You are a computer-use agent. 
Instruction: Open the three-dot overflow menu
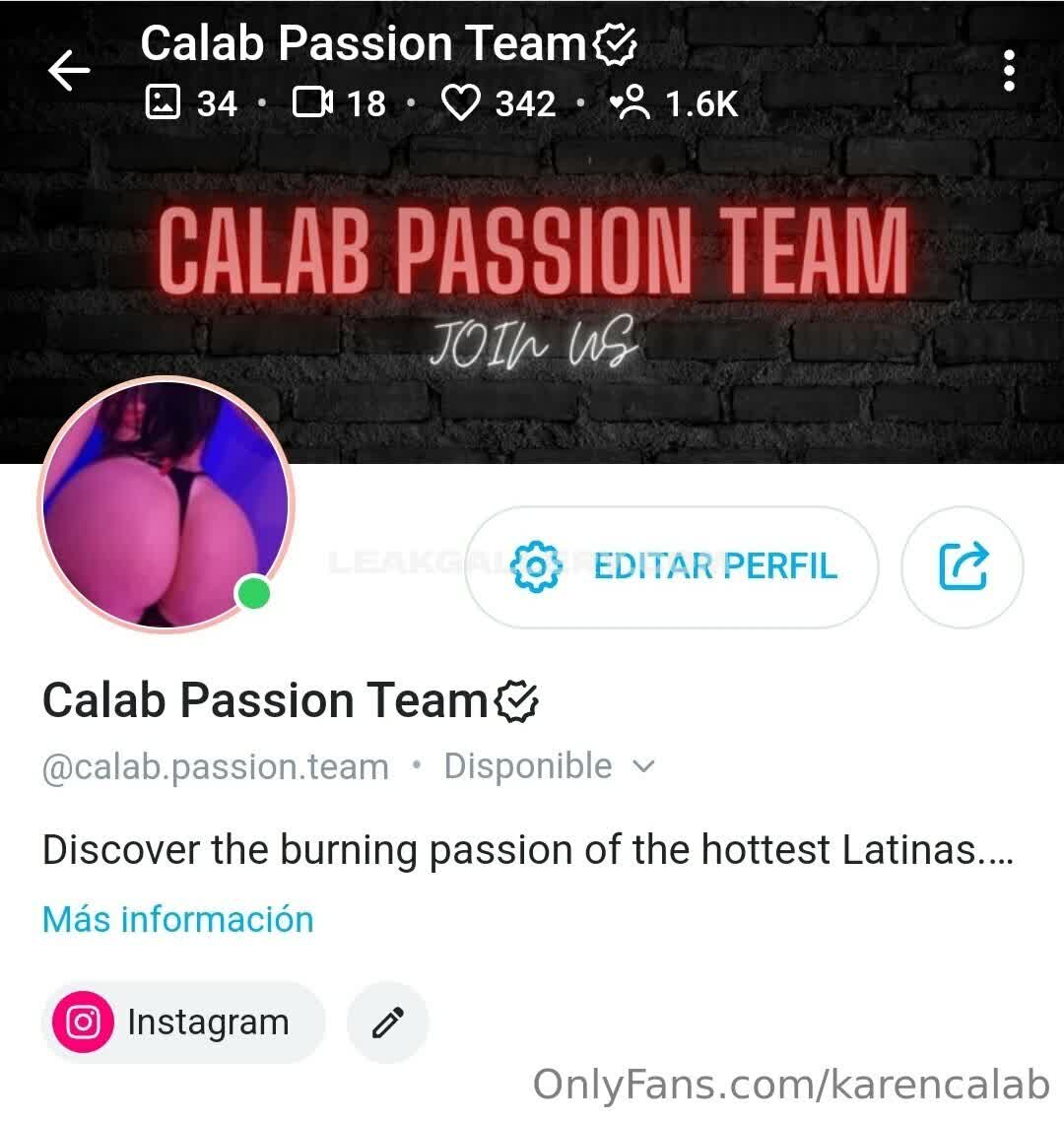tap(1008, 71)
